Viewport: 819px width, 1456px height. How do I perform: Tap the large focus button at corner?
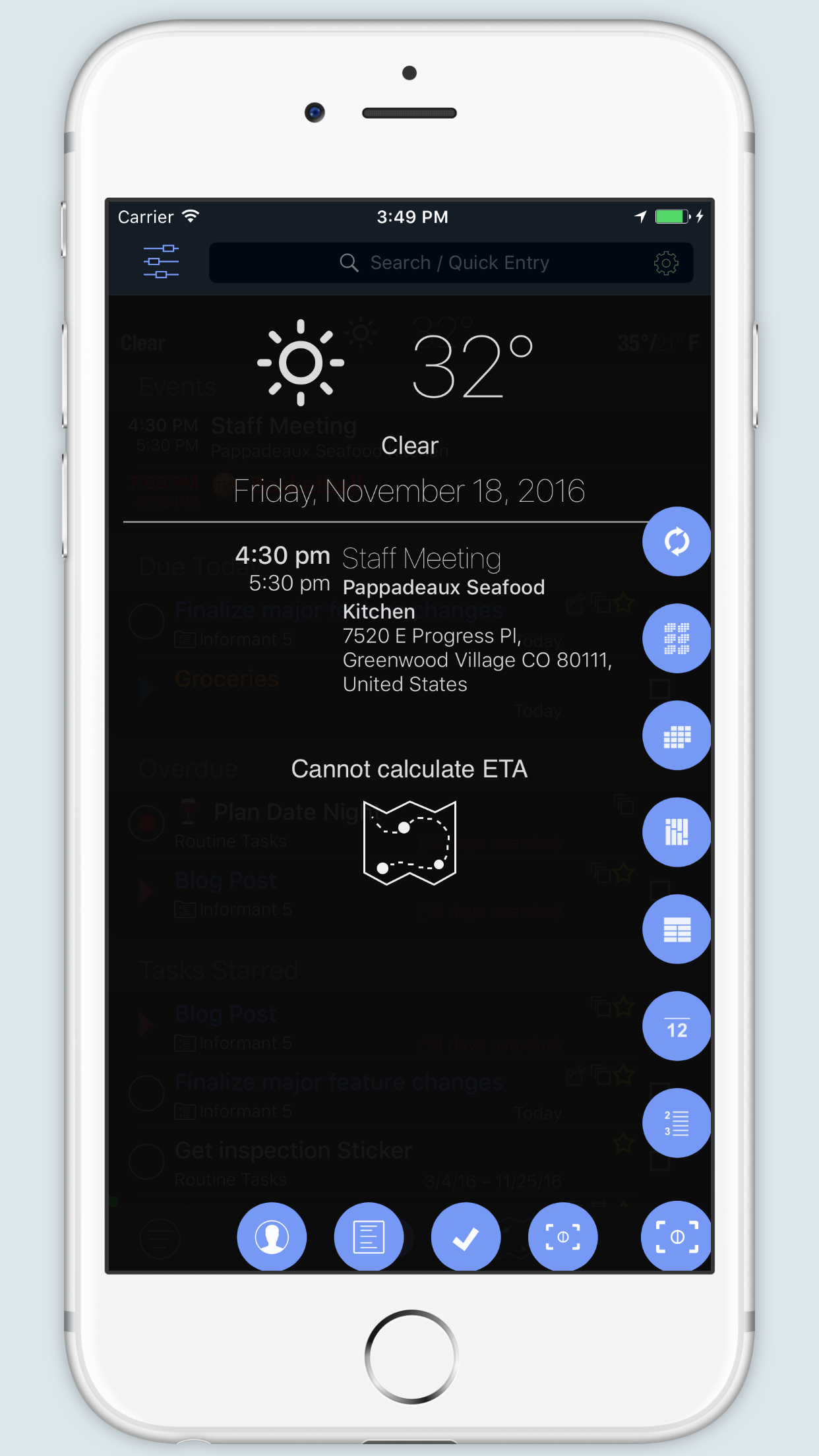coord(677,1237)
